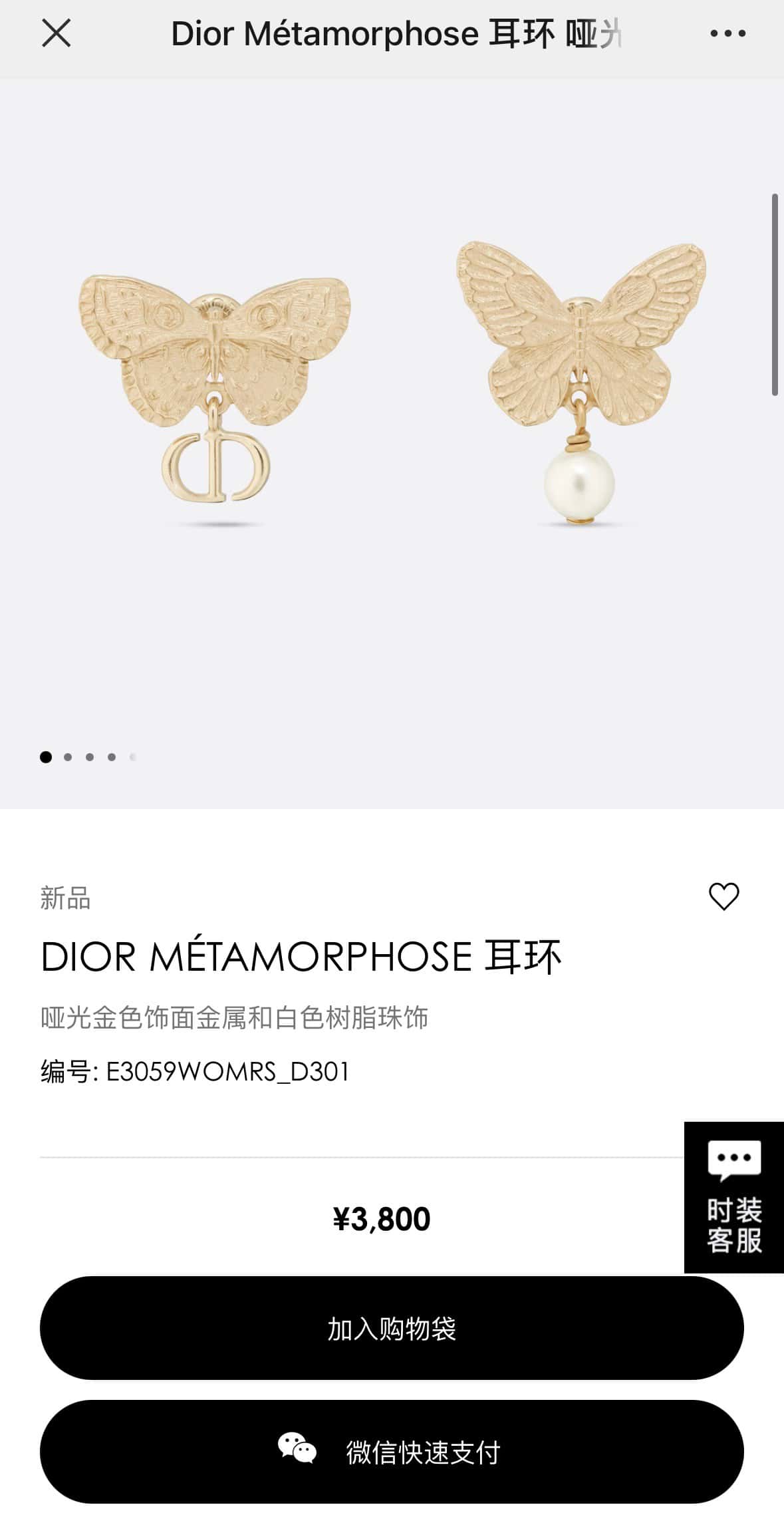Add earrings to wishlist with heart icon

[x=724, y=896]
